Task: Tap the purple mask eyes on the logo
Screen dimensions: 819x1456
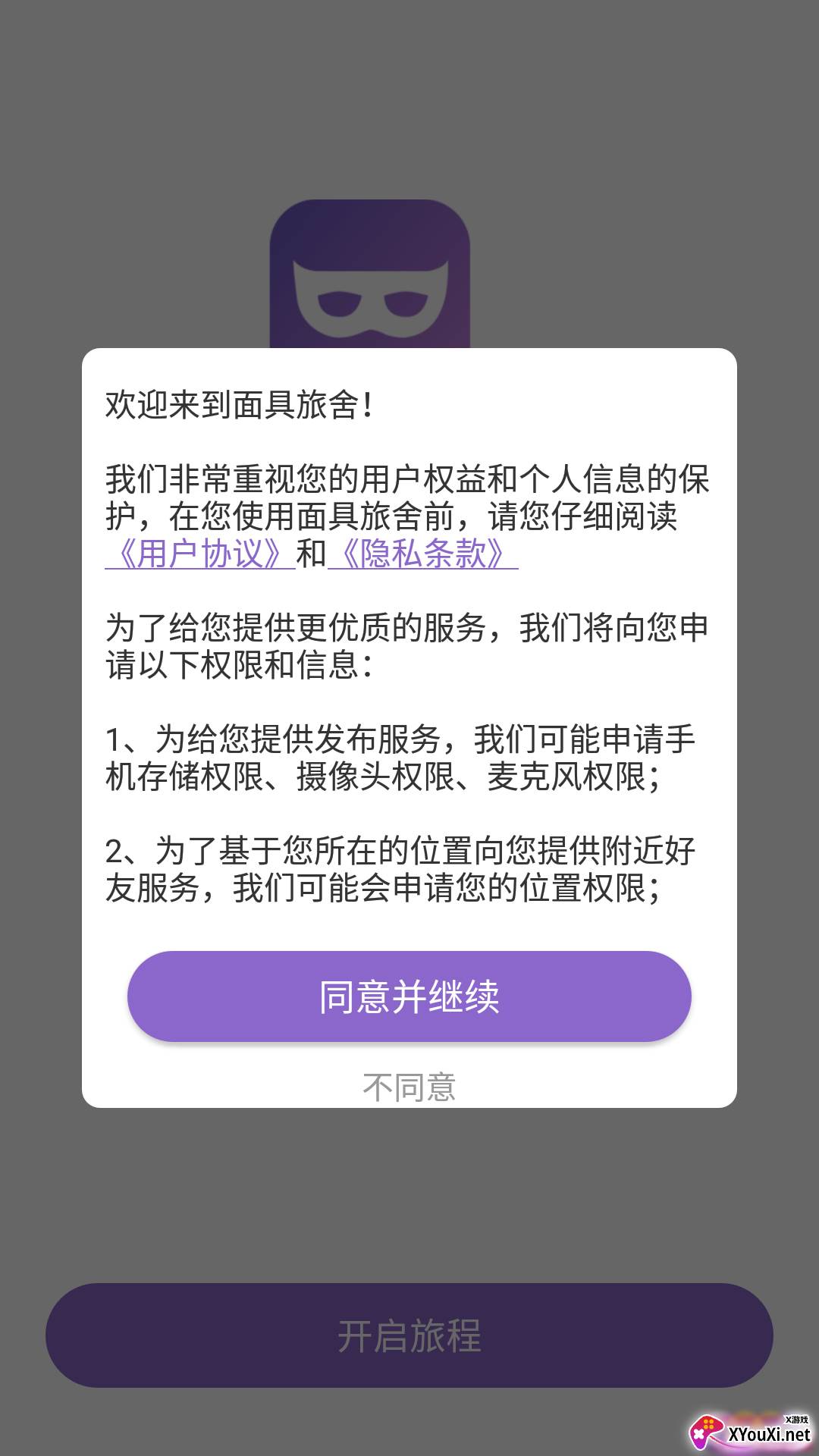Action: pyautogui.click(x=372, y=303)
